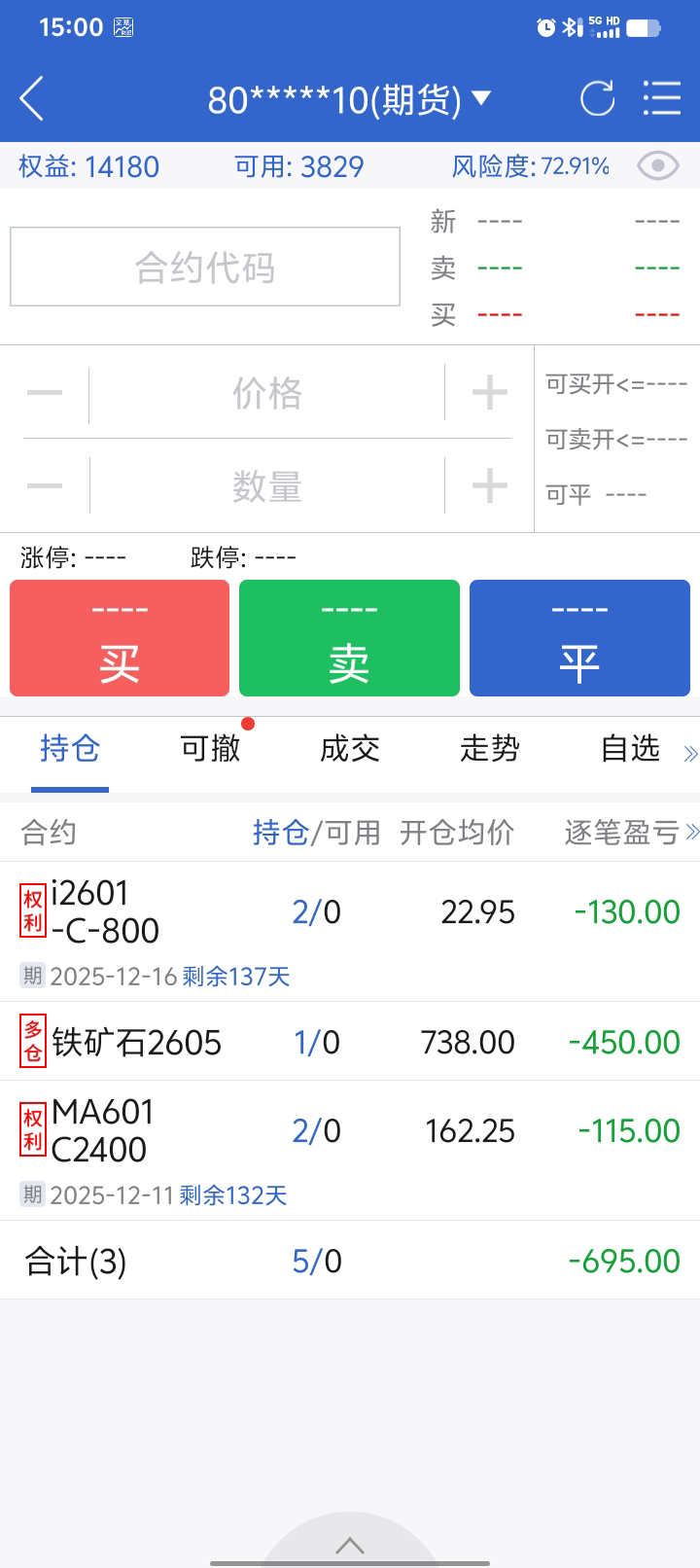
Task: Switch to the 成交 tab
Action: pyautogui.click(x=350, y=749)
